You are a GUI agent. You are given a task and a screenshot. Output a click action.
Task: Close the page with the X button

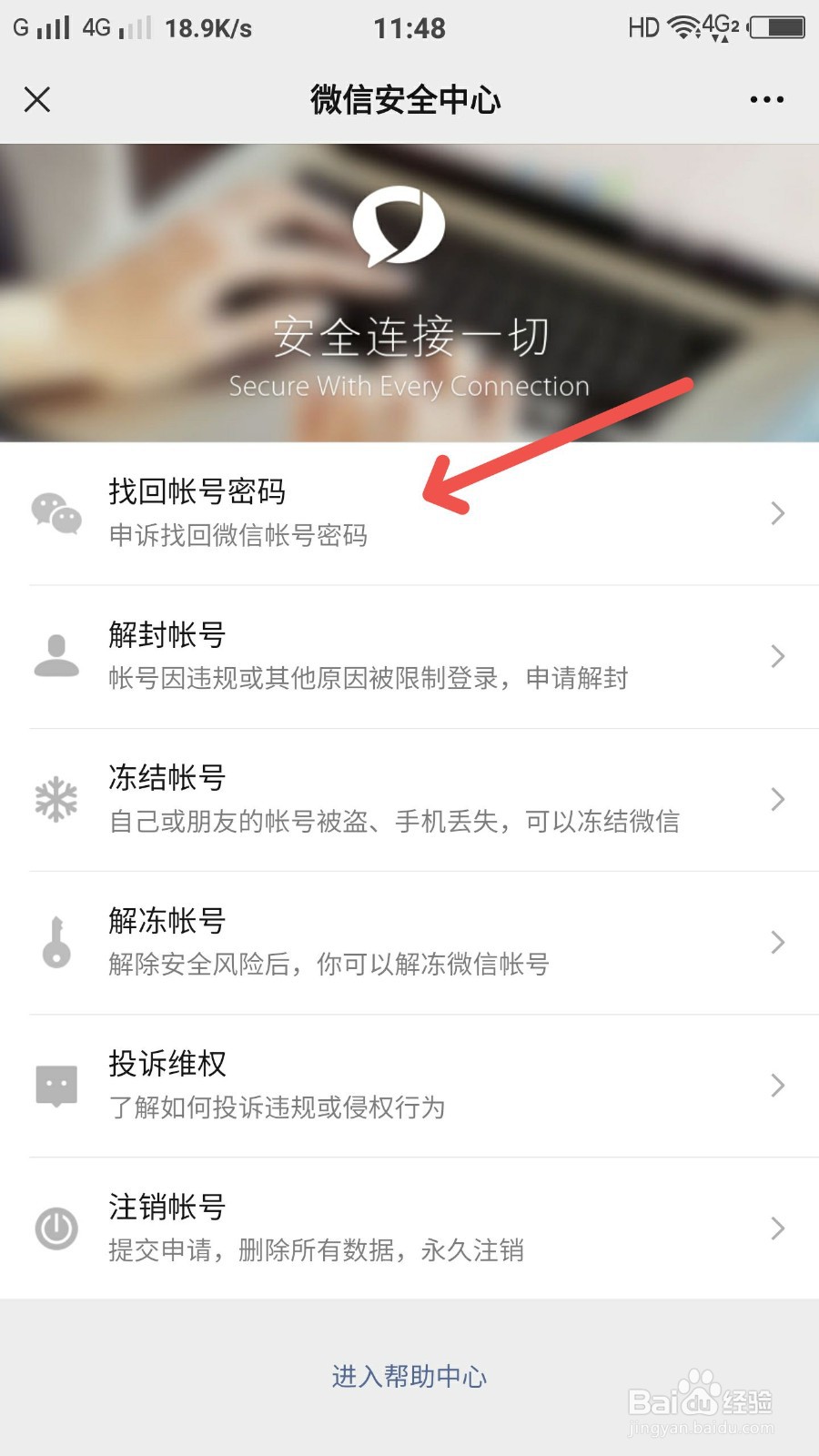tap(36, 98)
